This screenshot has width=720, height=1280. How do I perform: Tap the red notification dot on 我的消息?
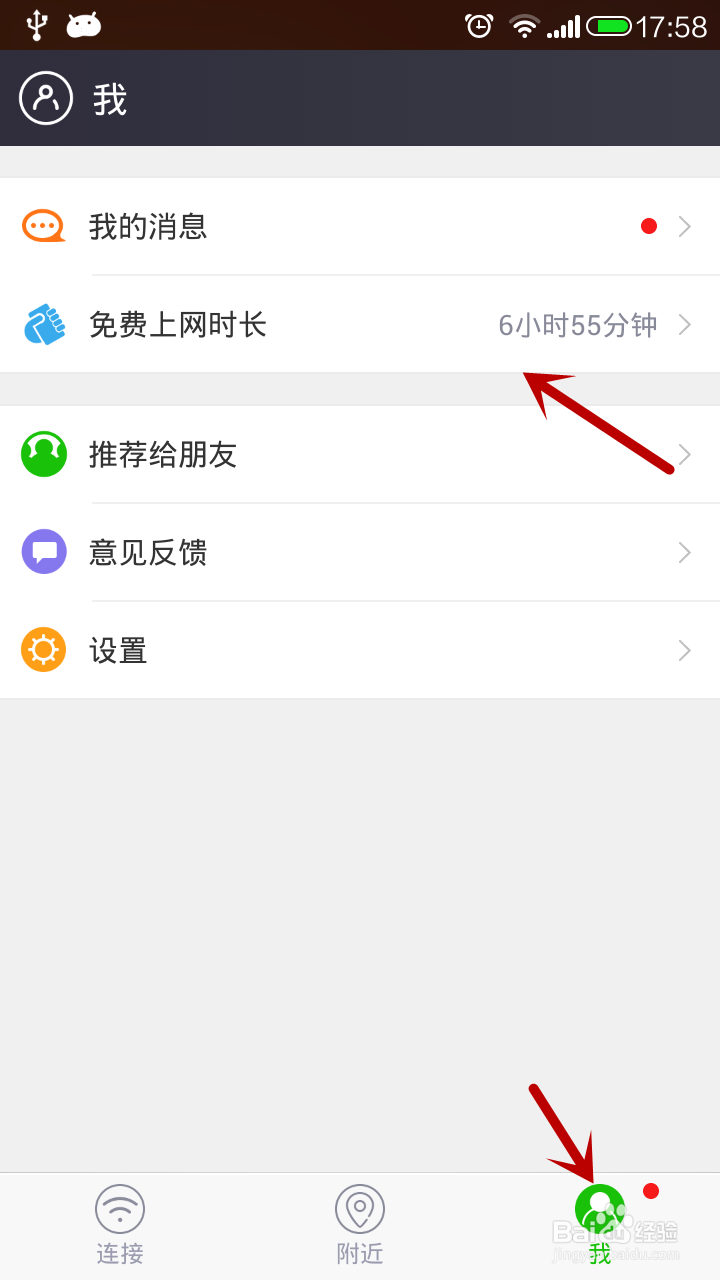pos(649,226)
